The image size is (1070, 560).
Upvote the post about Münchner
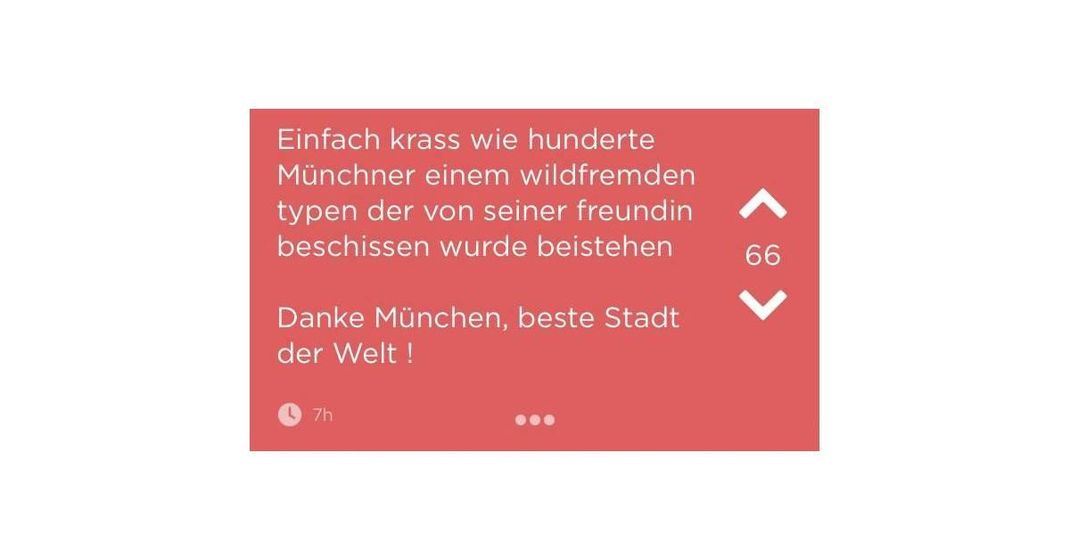762,205
